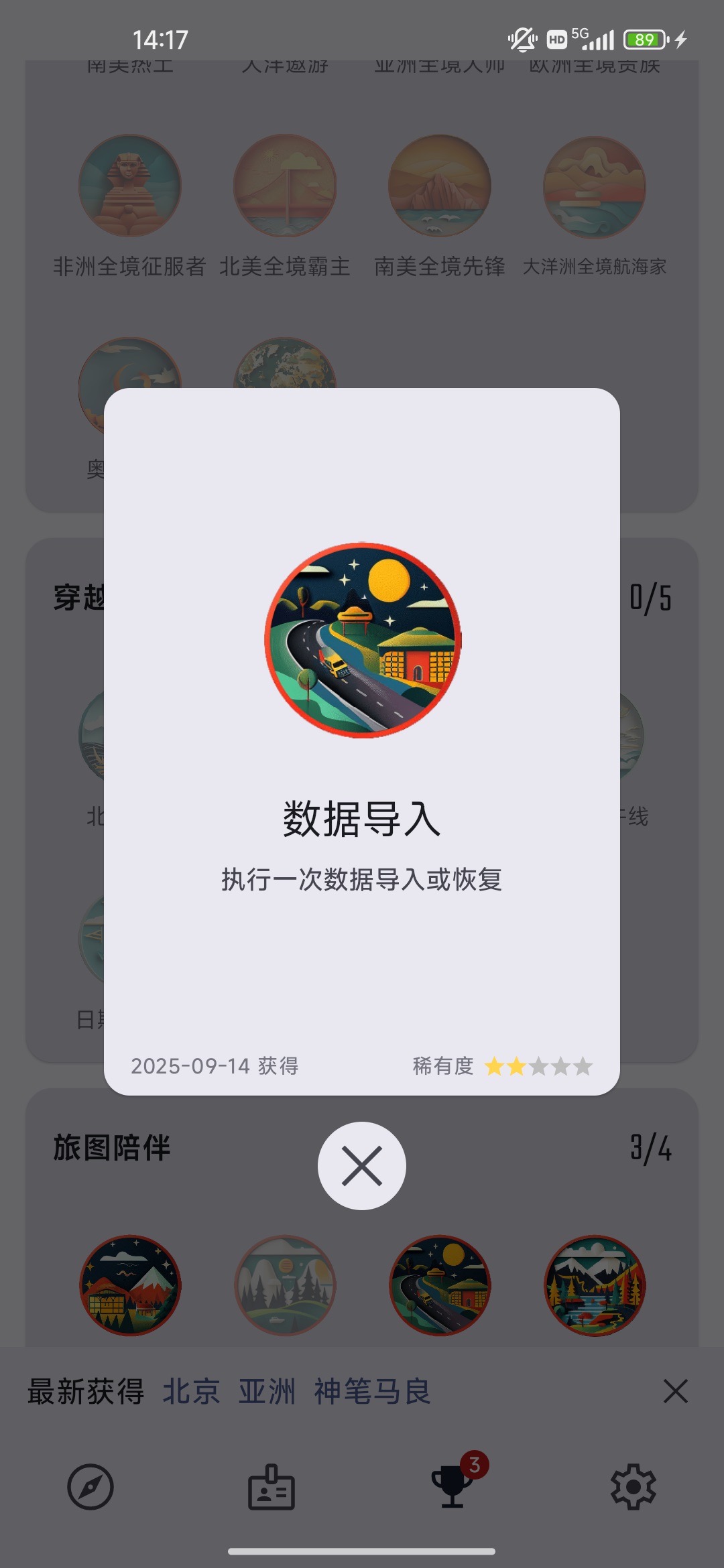Open the 亚洲 latest badge link
This screenshot has width=724, height=1568.
tap(267, 1391)
